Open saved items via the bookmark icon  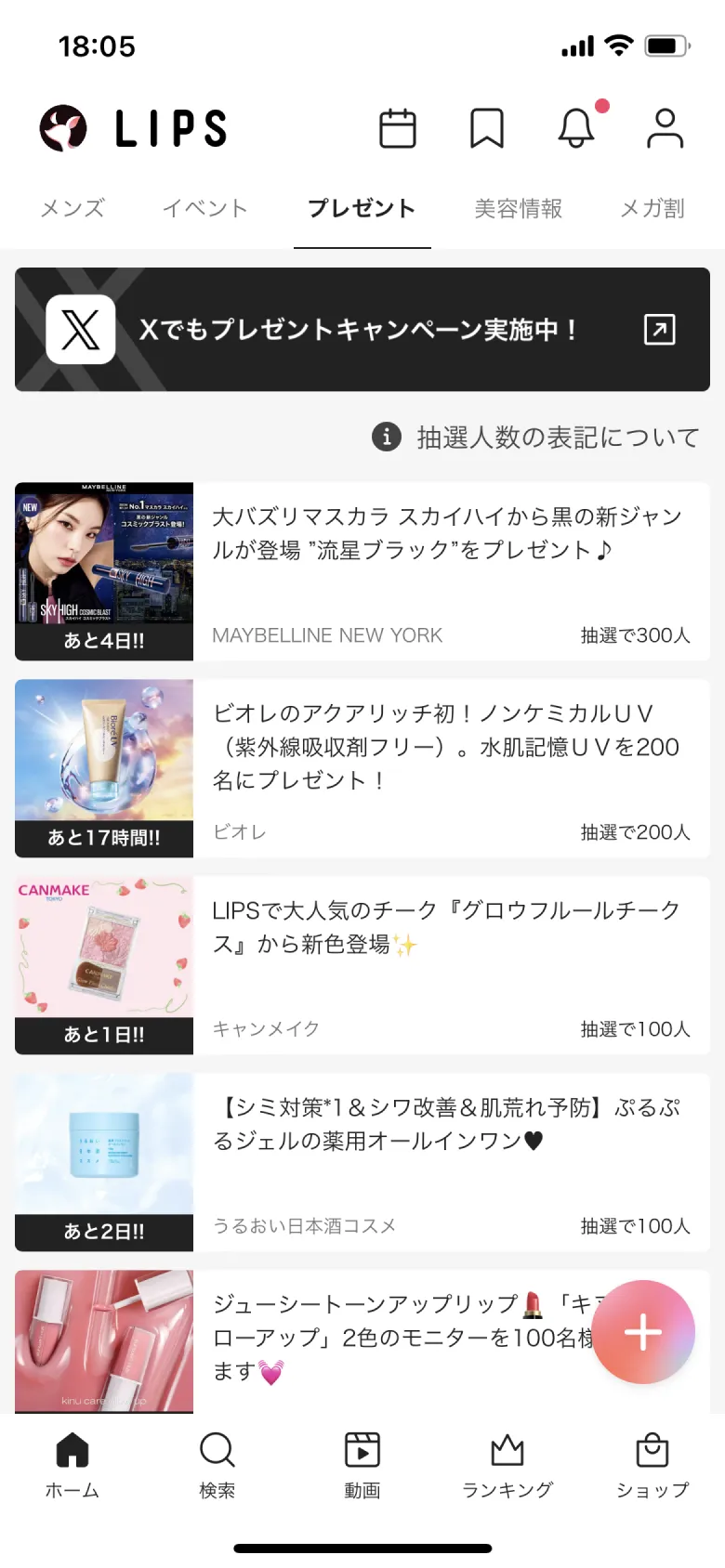(x=487, y=130)
